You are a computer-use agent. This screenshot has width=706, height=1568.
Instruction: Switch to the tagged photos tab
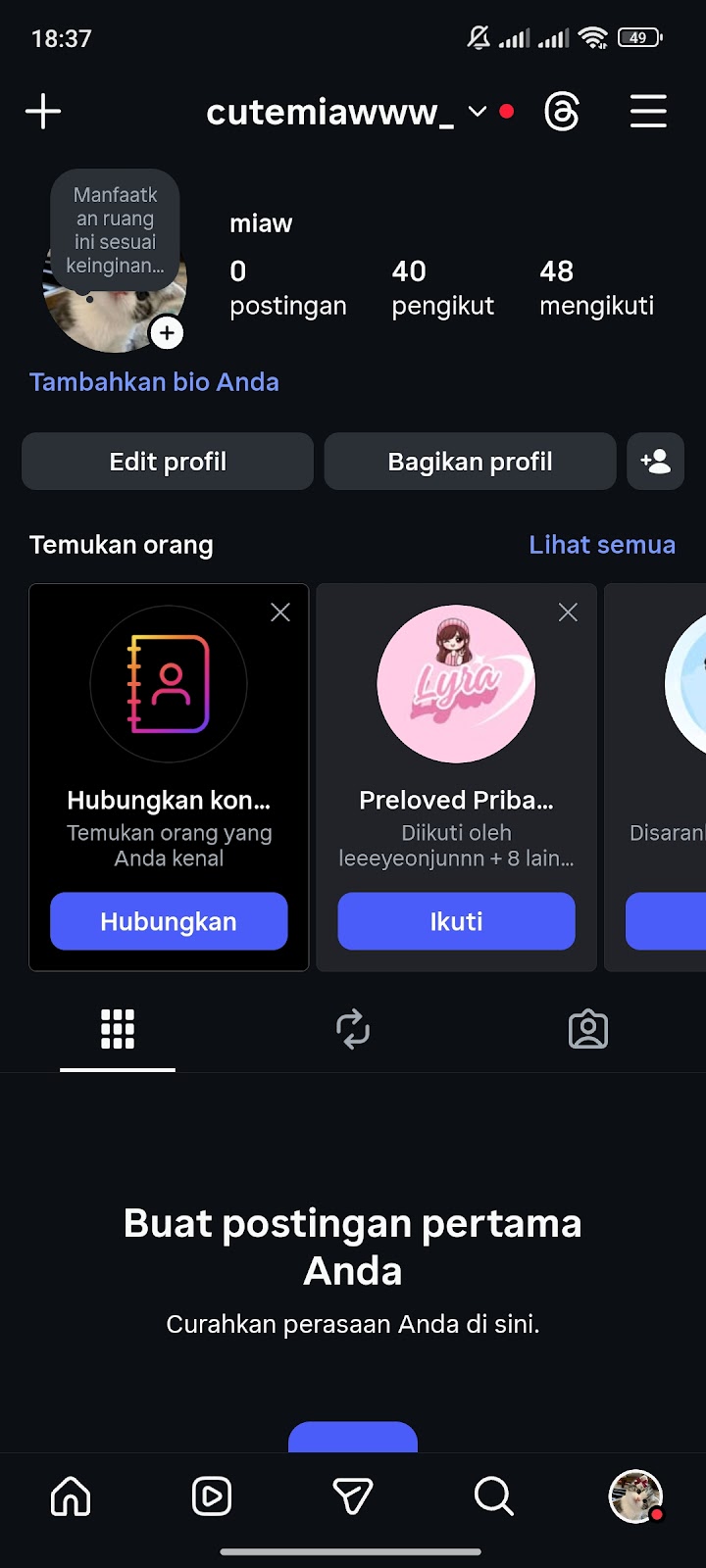tap(588, 1029)
